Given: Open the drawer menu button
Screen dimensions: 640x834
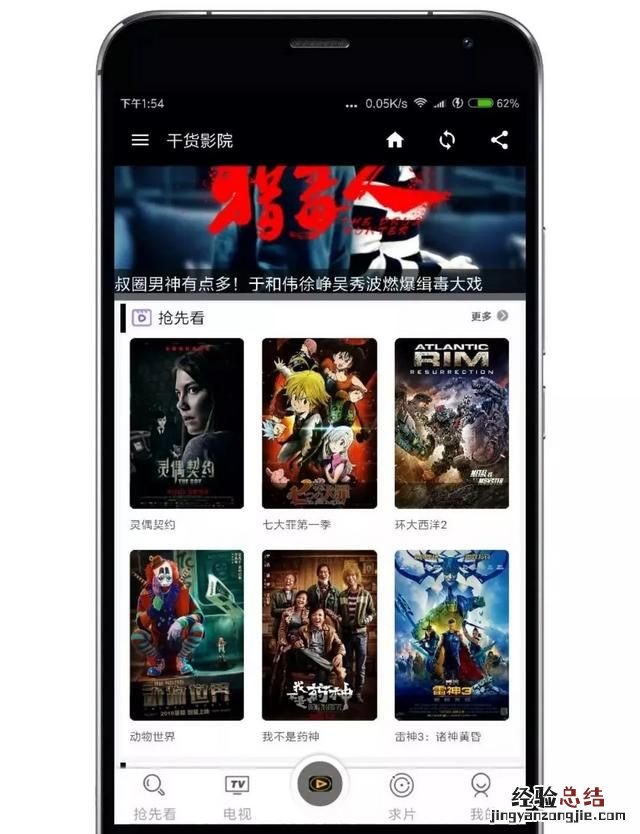Looking at the screenshot, I should click(x=140, y=141).
